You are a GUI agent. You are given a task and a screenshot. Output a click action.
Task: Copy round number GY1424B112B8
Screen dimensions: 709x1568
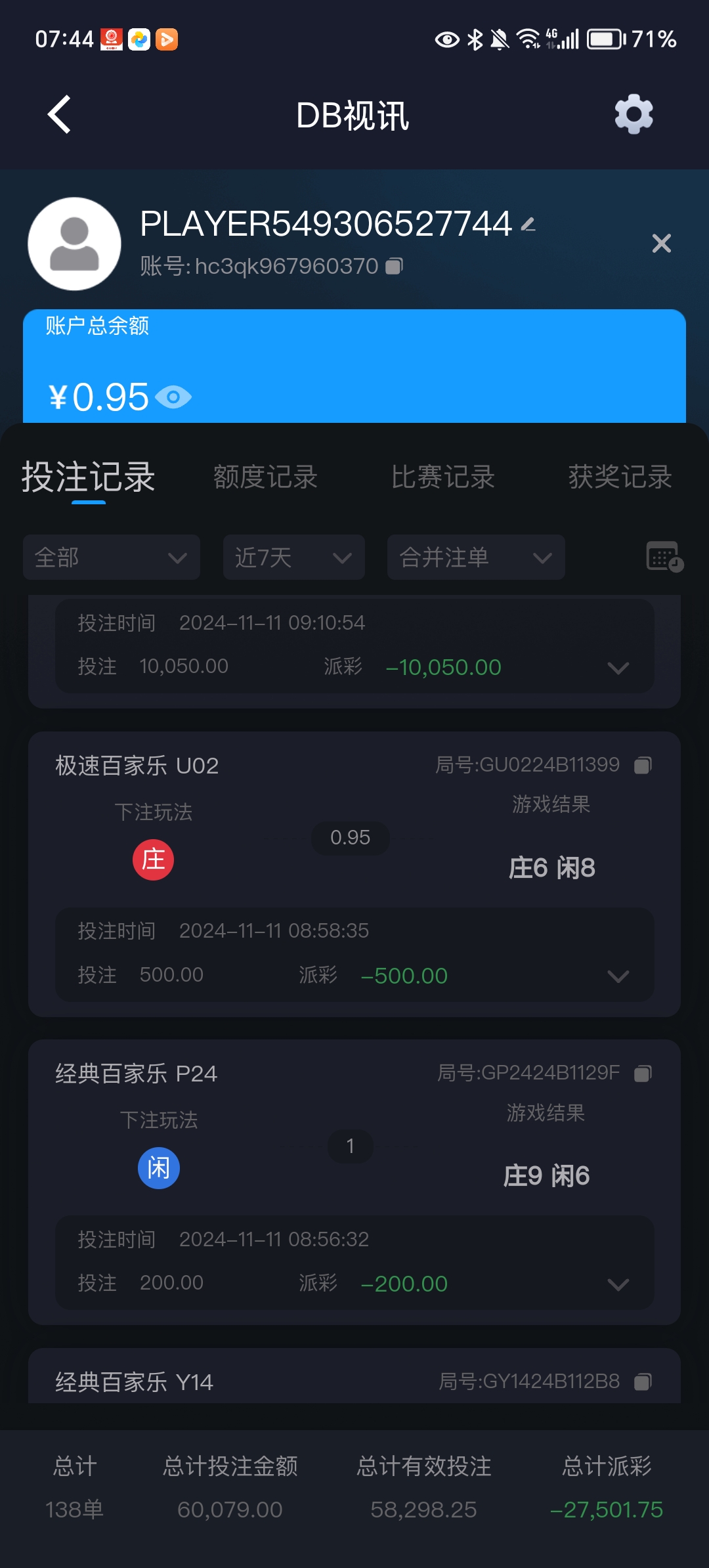[x=643, y=1382]
